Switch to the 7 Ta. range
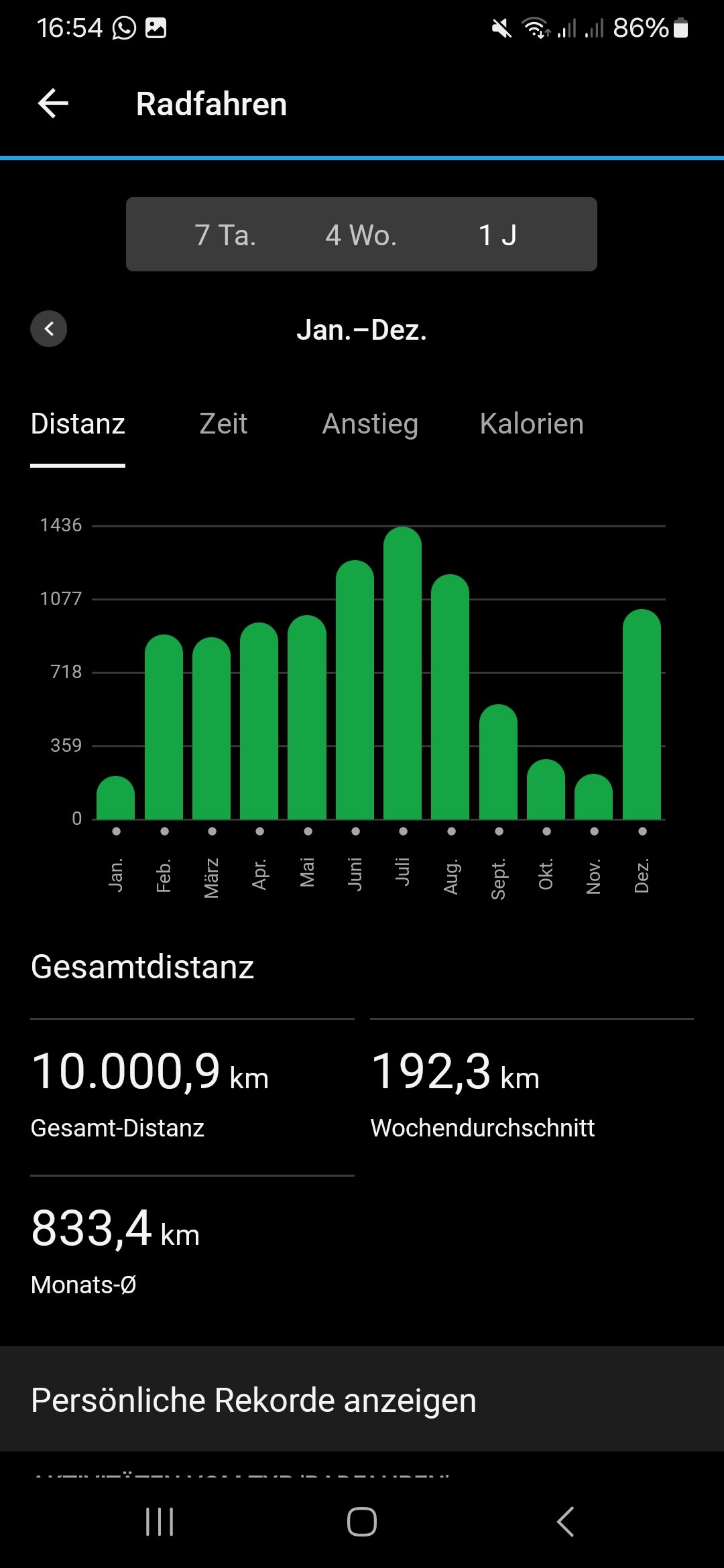The image size is (724, 1568). coord(225,235)
